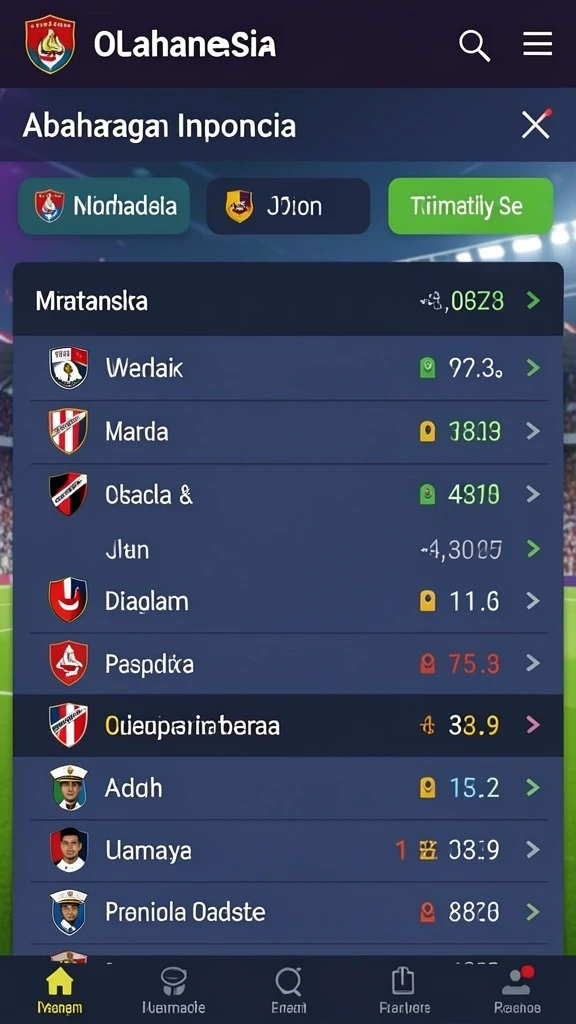Select the JDion chip
This screenshot has height=1024, width=576.
288,206
